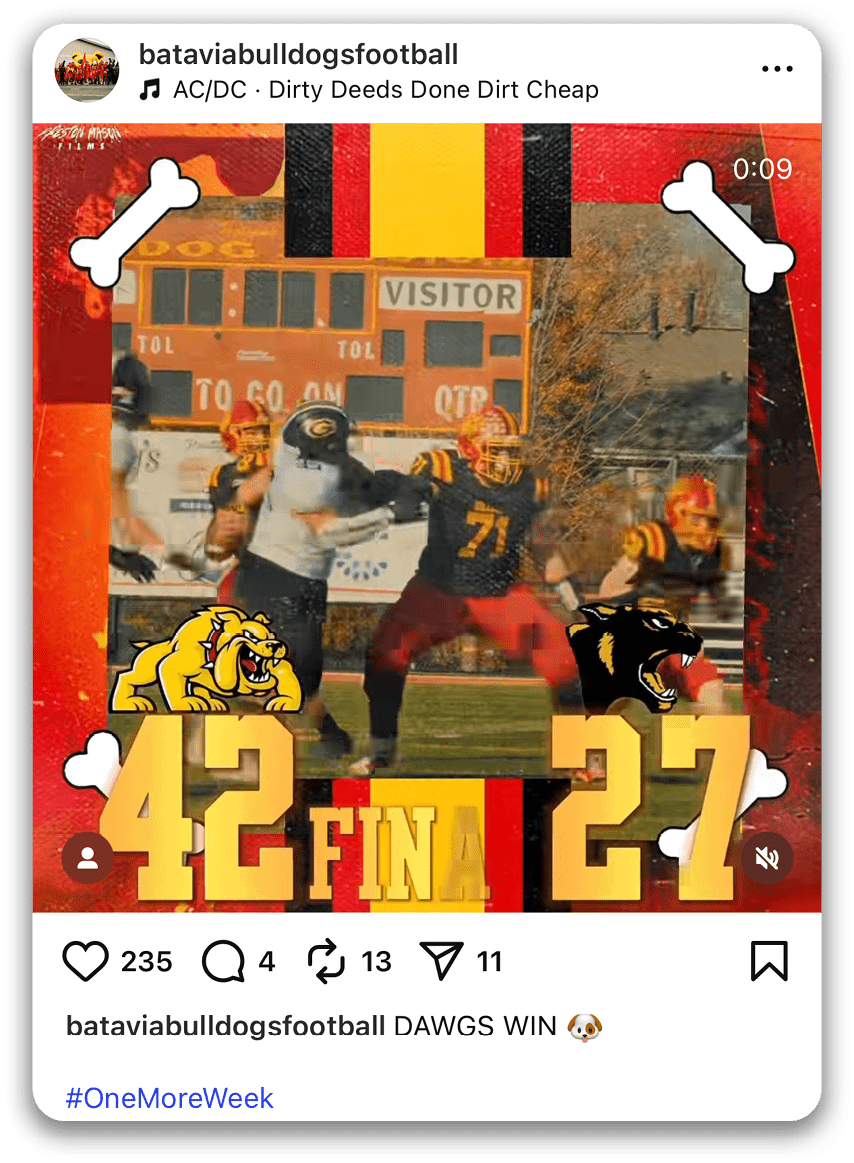The width and height of the screenshot is (854, 1163).
Task: Open the #OneMoreWeek hashtag
Action: (169, 1098)
